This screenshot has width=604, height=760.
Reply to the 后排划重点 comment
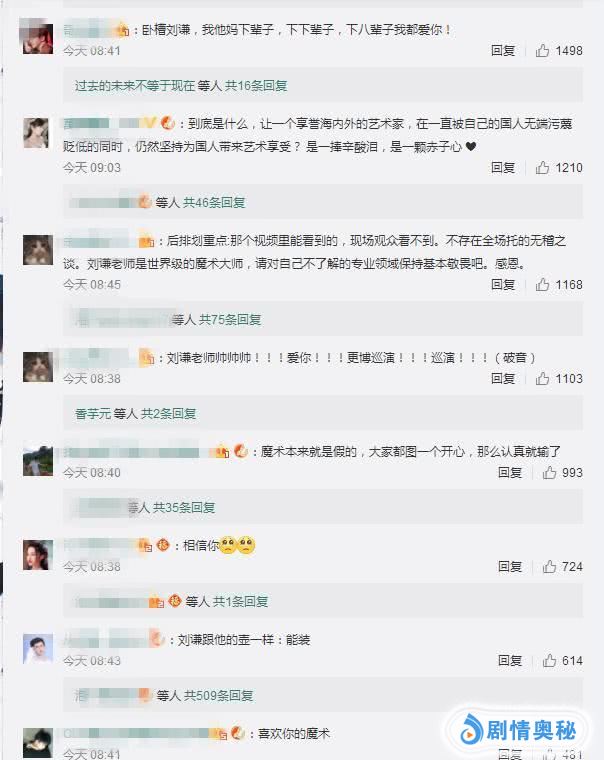[x=503, y=285]
